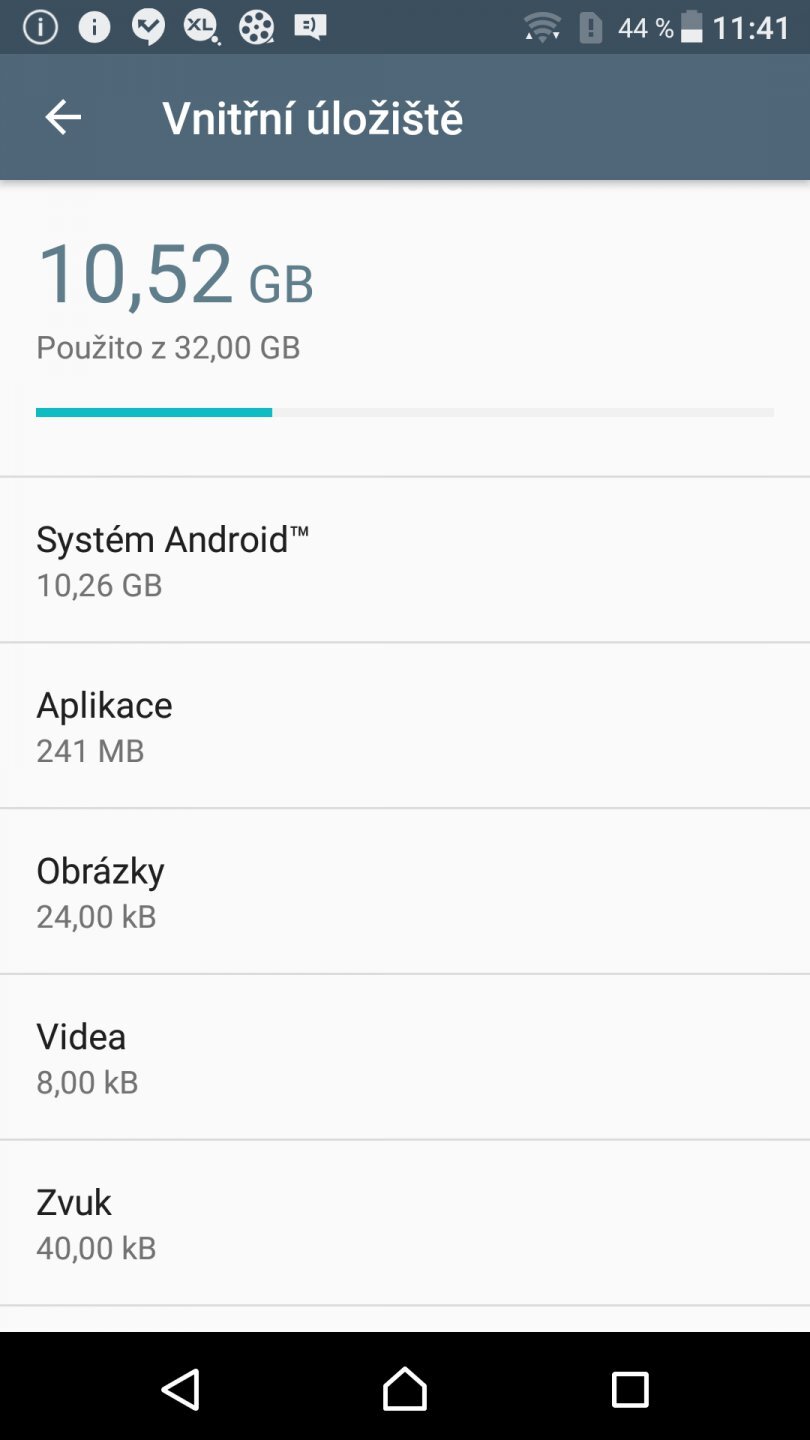Screen dimensions: 810x1440
Task: Tap the battery indicator
Action: (x=692, y=27)
